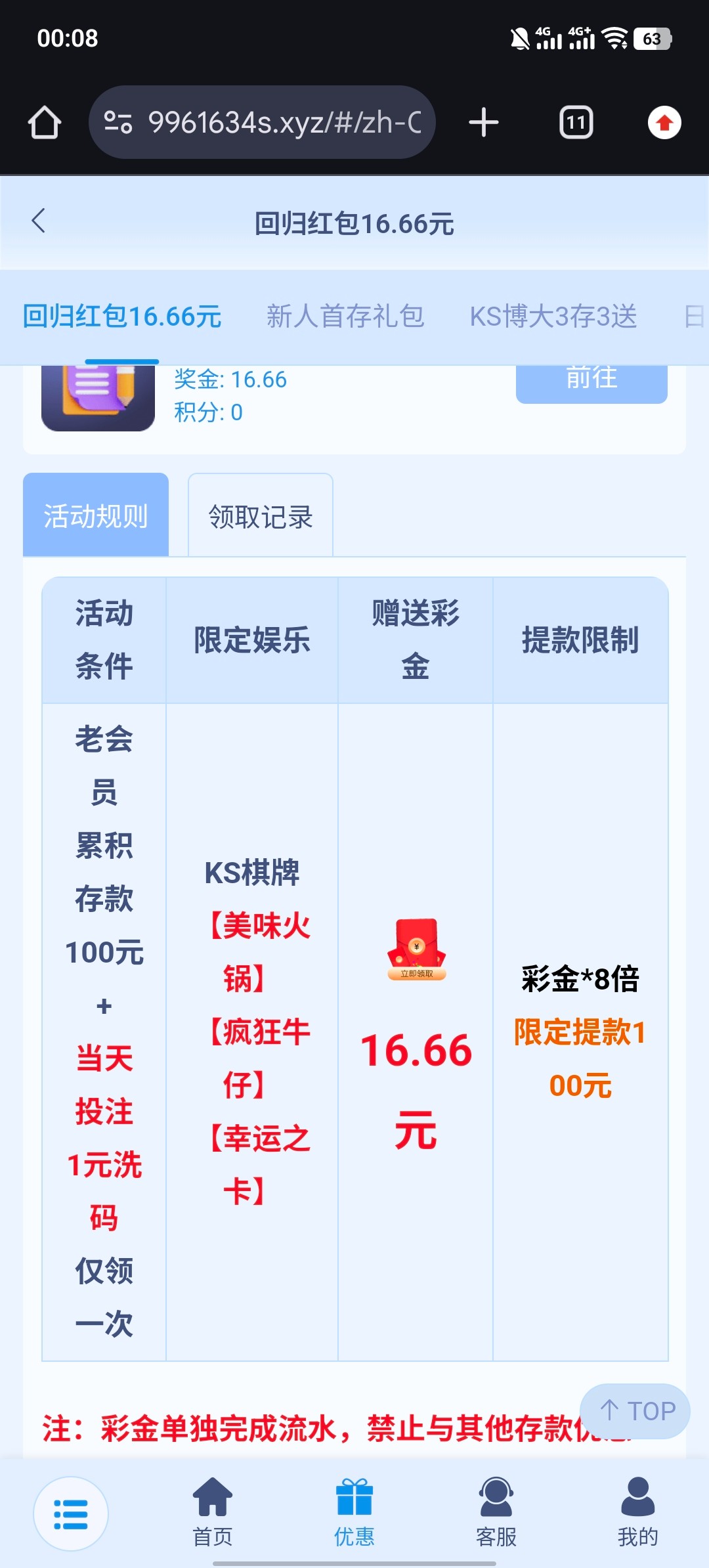Image resolution: width=709 pixels, height=1568 pixels.
Task: Go back using the header arrow
Action: coord(39,221)
